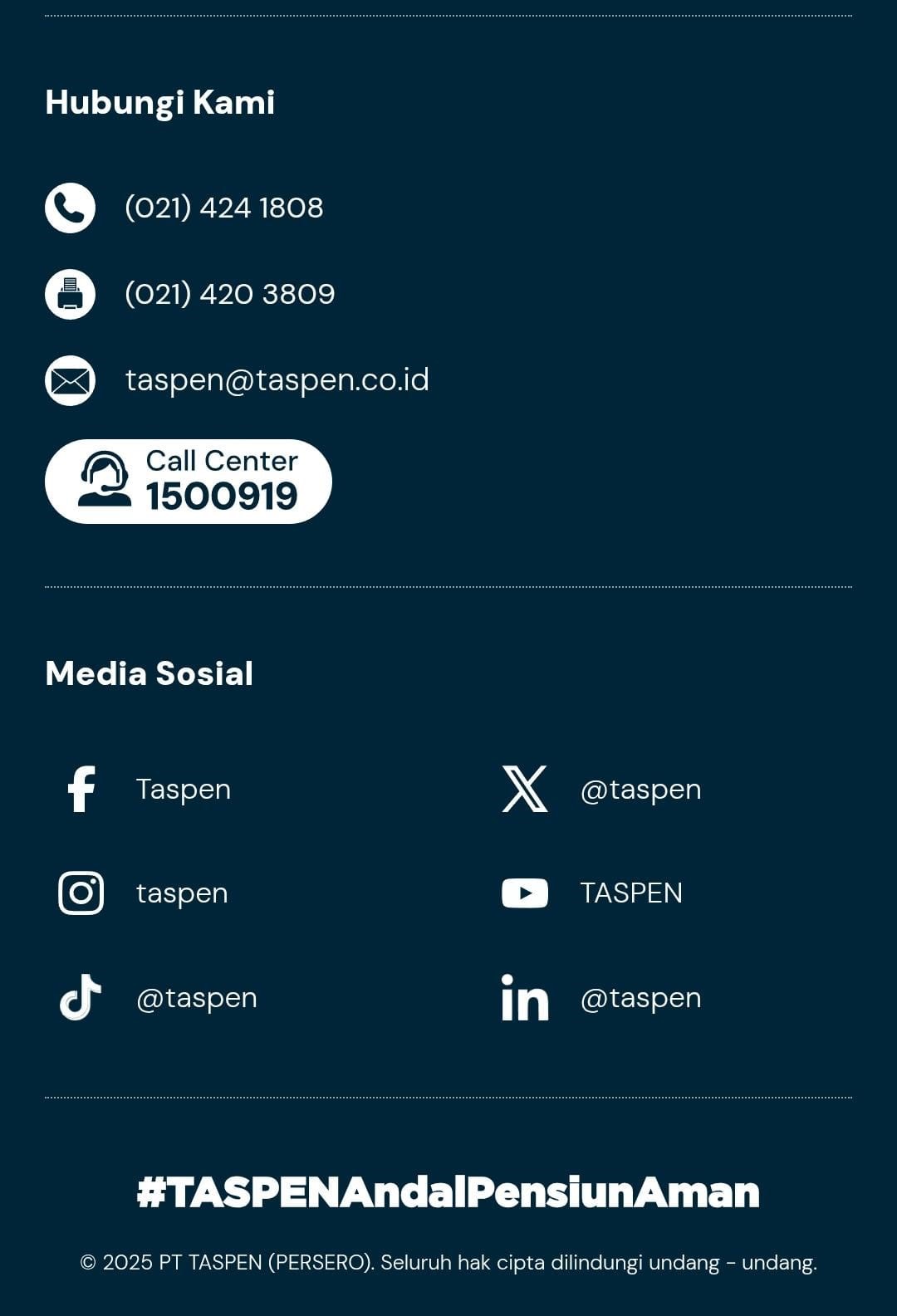View the @taspen LinkedIn page
The image size is (897, 1316).
click(640, 998)
